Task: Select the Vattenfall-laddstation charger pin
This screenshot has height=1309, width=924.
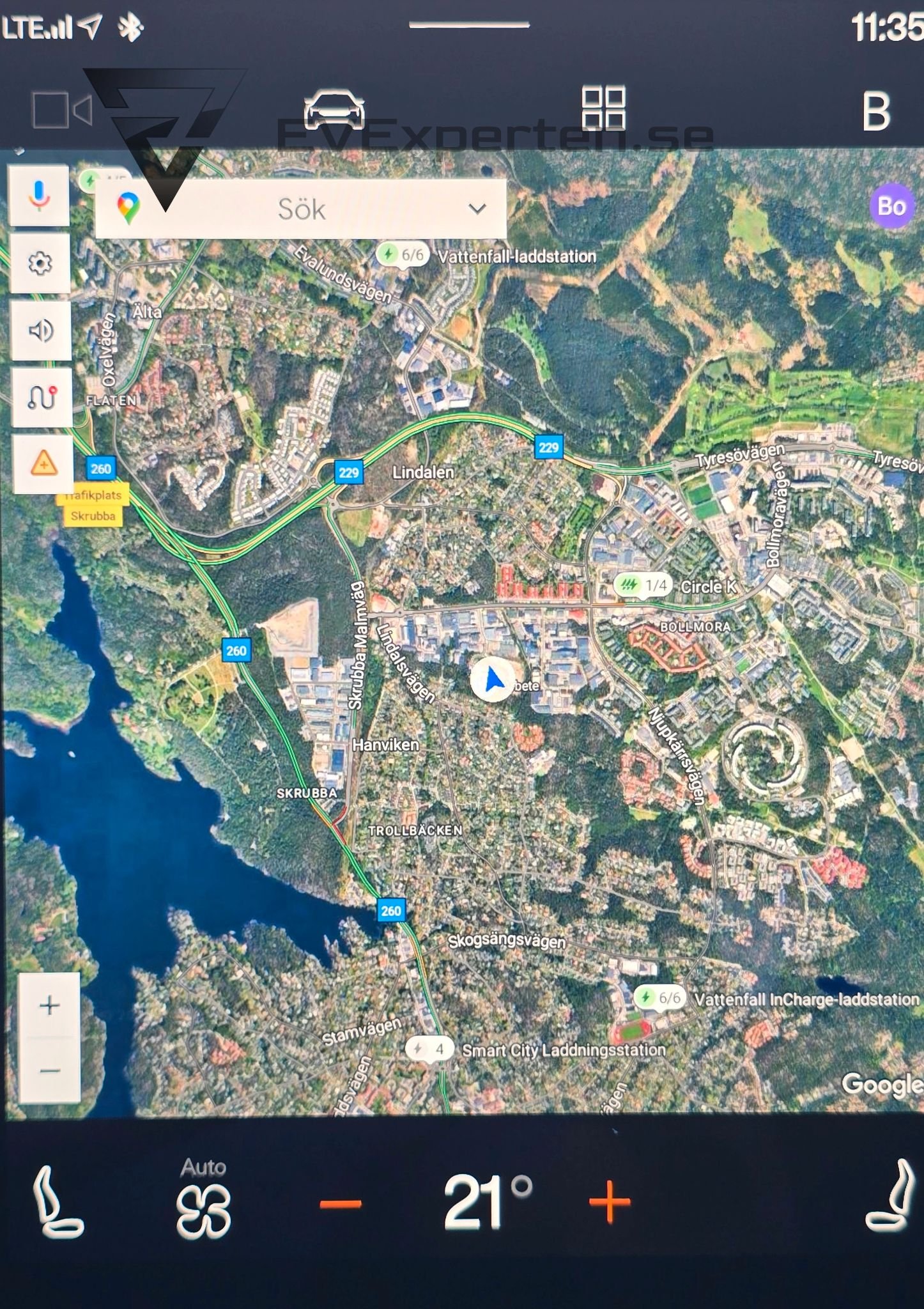Action: click(x=402, y=255)
